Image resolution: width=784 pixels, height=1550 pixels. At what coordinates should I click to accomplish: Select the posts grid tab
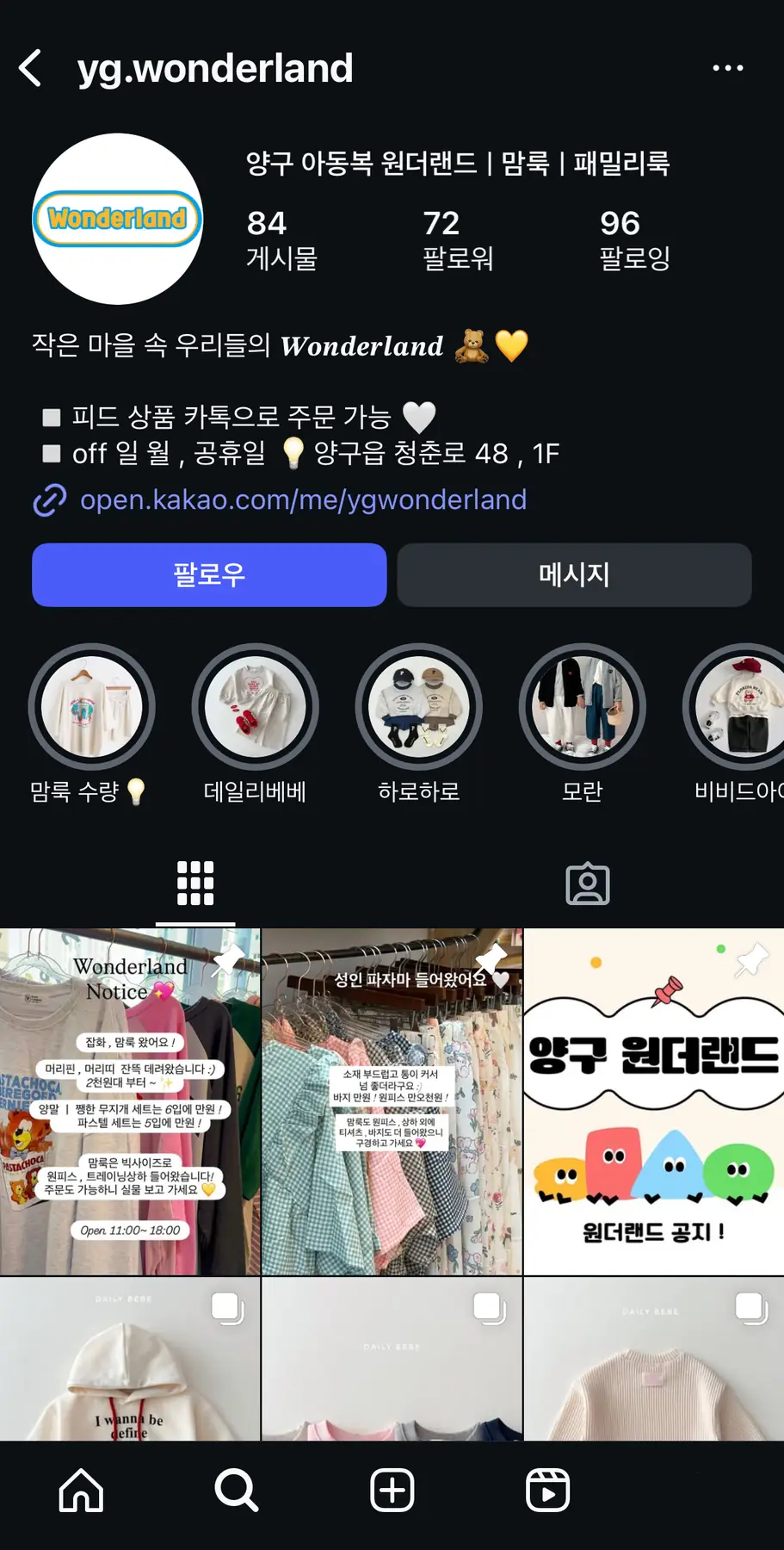tap(195, 883)
